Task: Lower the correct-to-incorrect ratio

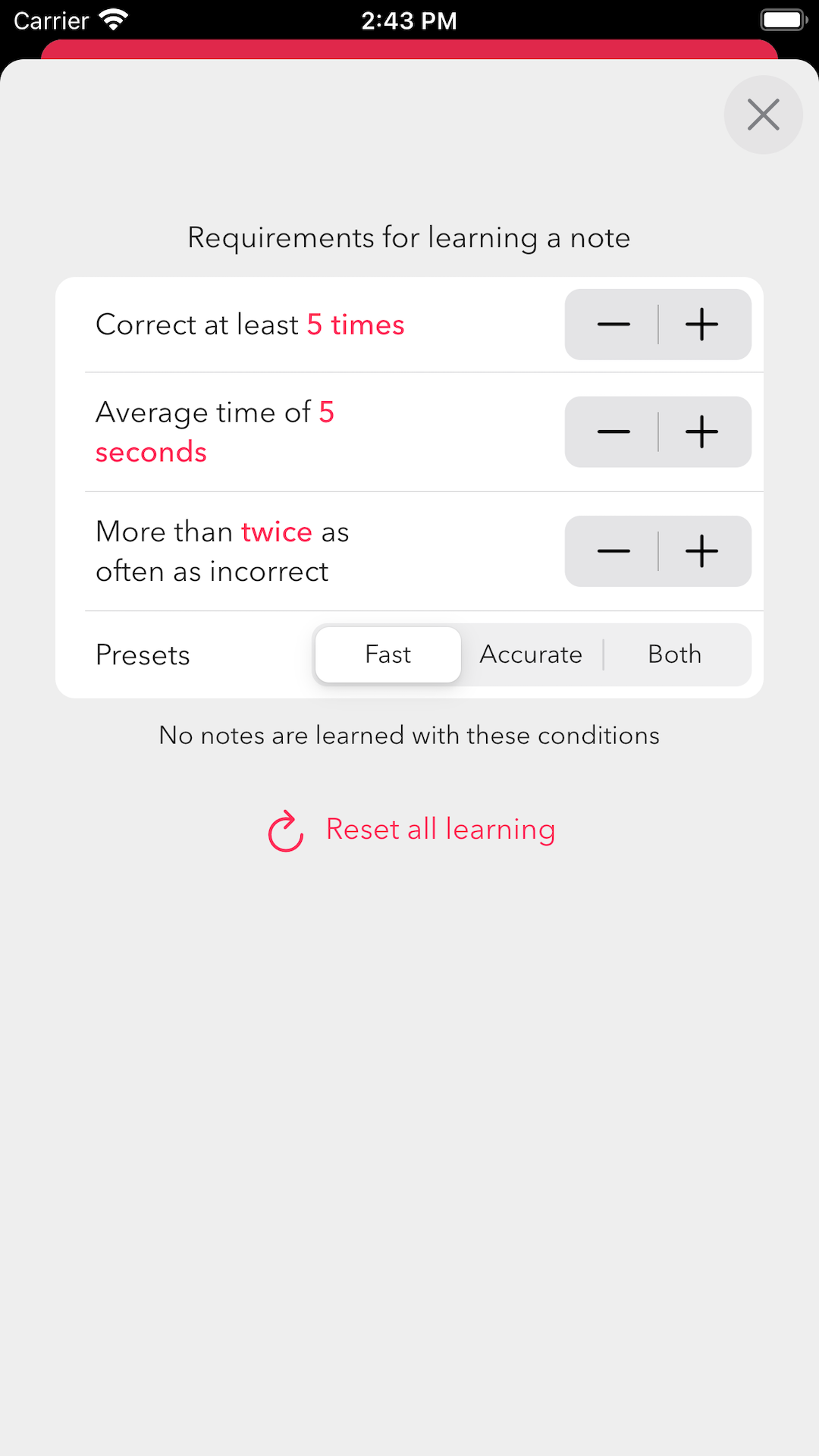Action: click(613, 551)
